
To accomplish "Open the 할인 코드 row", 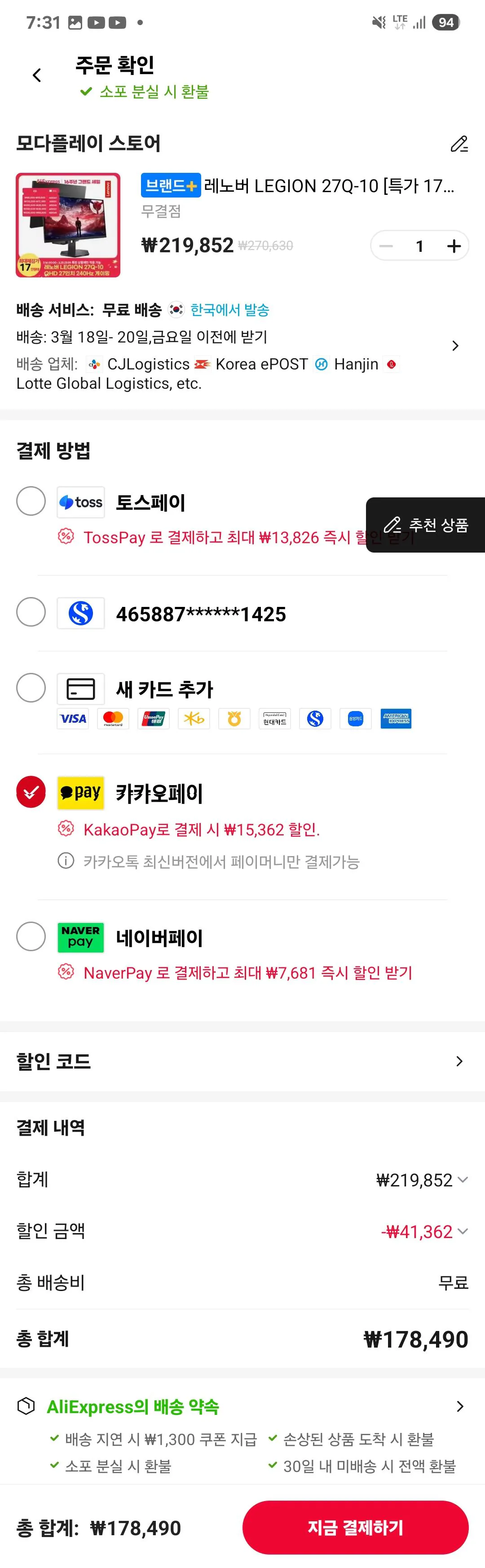I will pyautogui.click(x=242, y=1062).
